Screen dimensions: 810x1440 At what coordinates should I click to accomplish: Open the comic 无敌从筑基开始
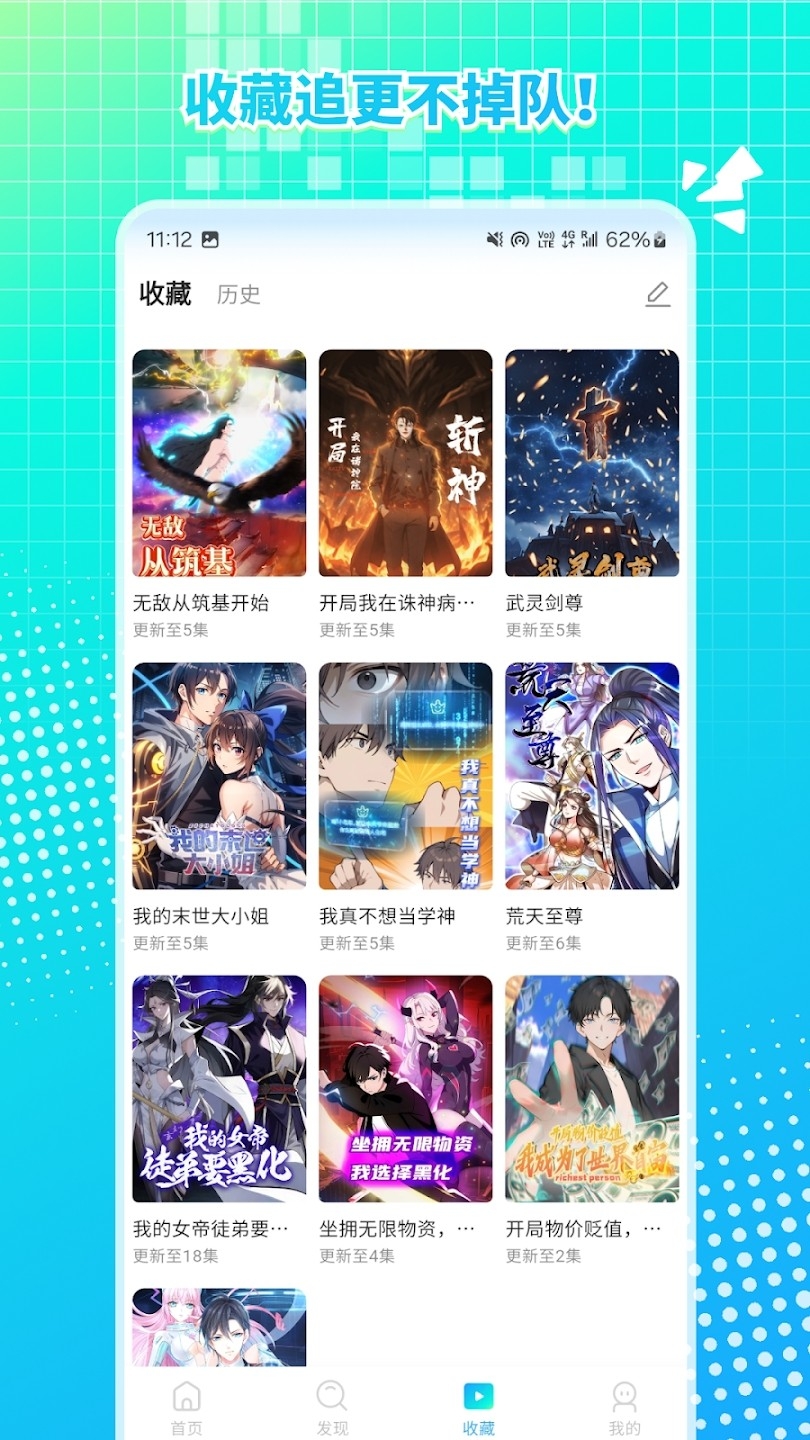click(x=217, y=463)
